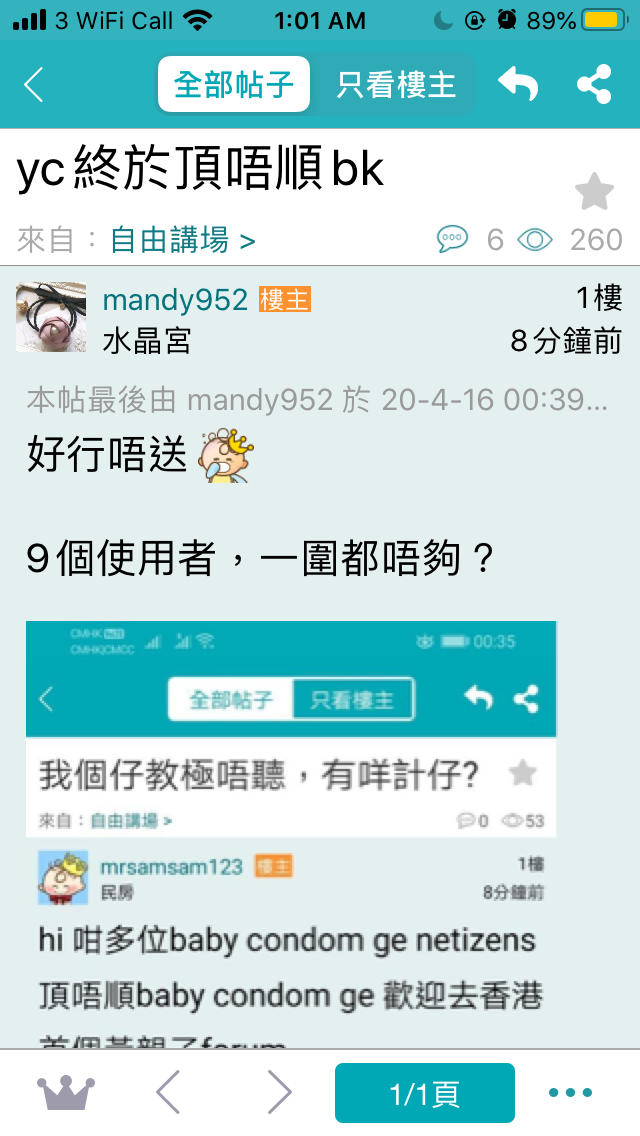Open the three-dot more options menu
The height and width of the screenshot is (1136, 640).
[x=570, y=1093]
